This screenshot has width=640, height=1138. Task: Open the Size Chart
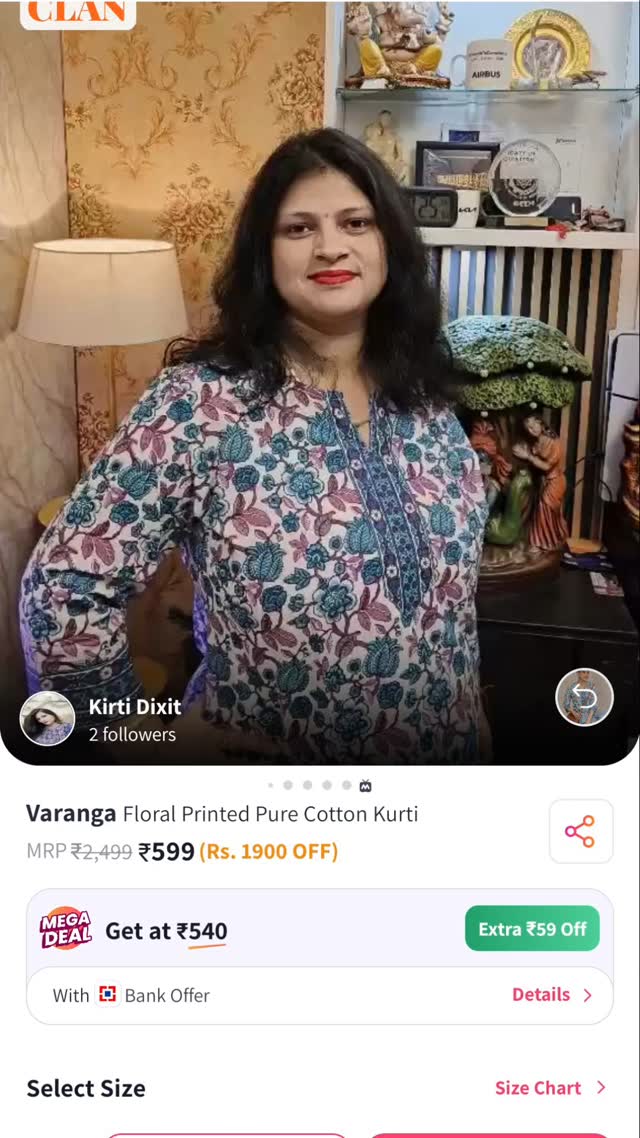(550, 1088)
